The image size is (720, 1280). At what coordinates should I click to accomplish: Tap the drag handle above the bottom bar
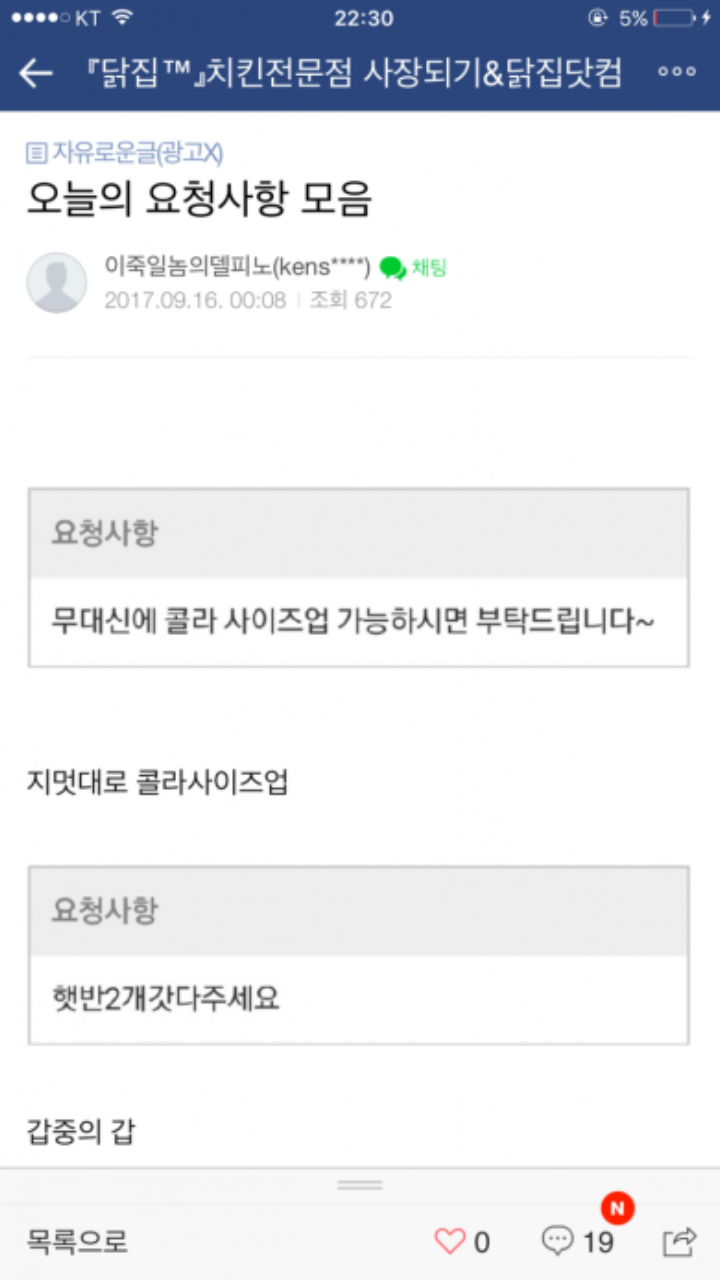click(x=360, y=1185)
